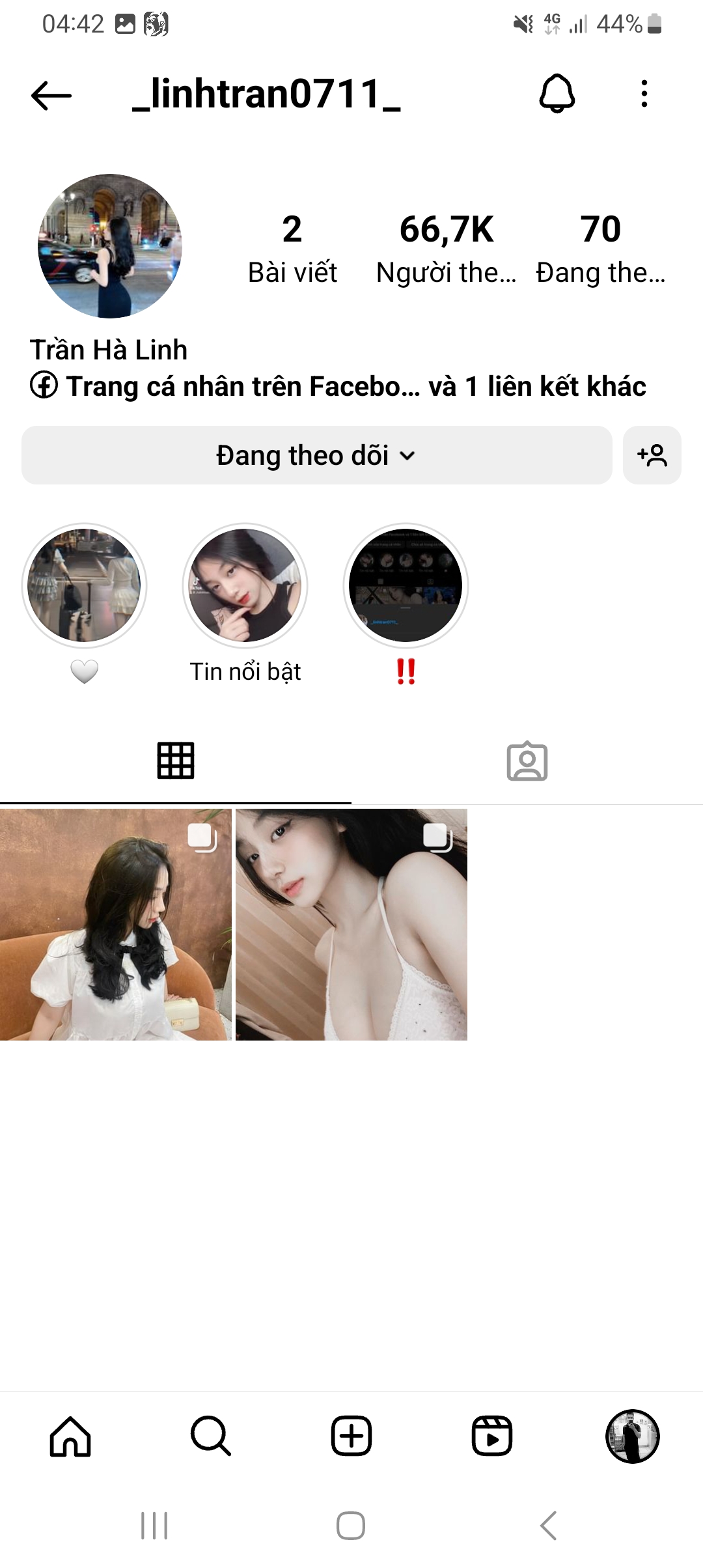Go to the Home feed tab
Viewport: 703px width, 1568px height.
[70, 1436]
